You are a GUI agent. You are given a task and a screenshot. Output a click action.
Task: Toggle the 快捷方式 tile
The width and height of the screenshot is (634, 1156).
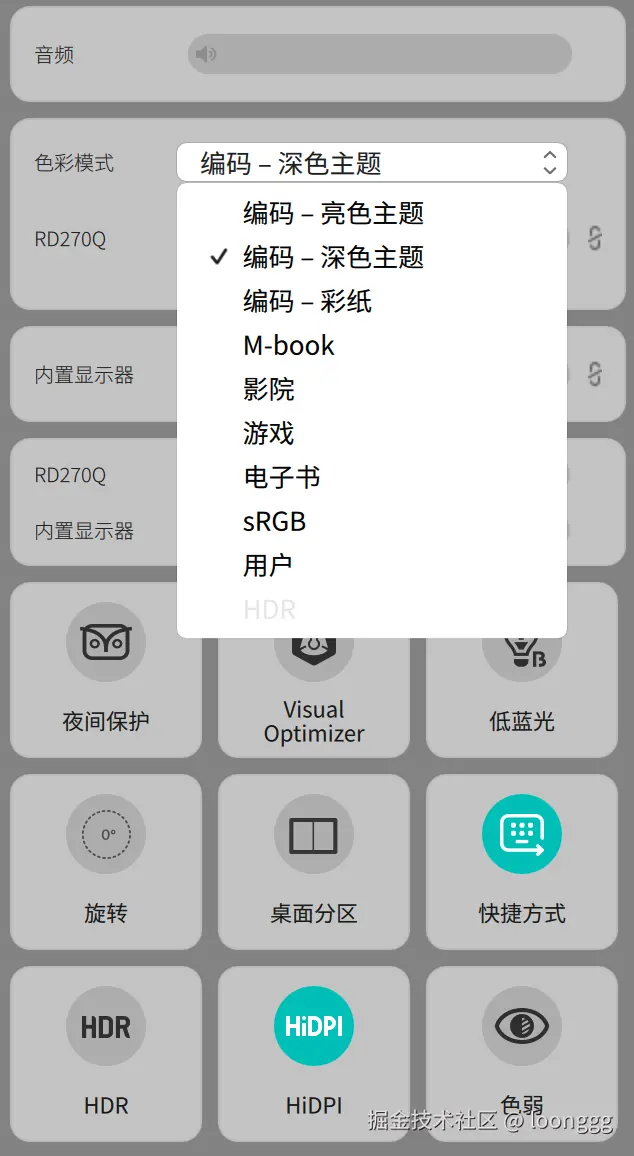click(522, 860)
